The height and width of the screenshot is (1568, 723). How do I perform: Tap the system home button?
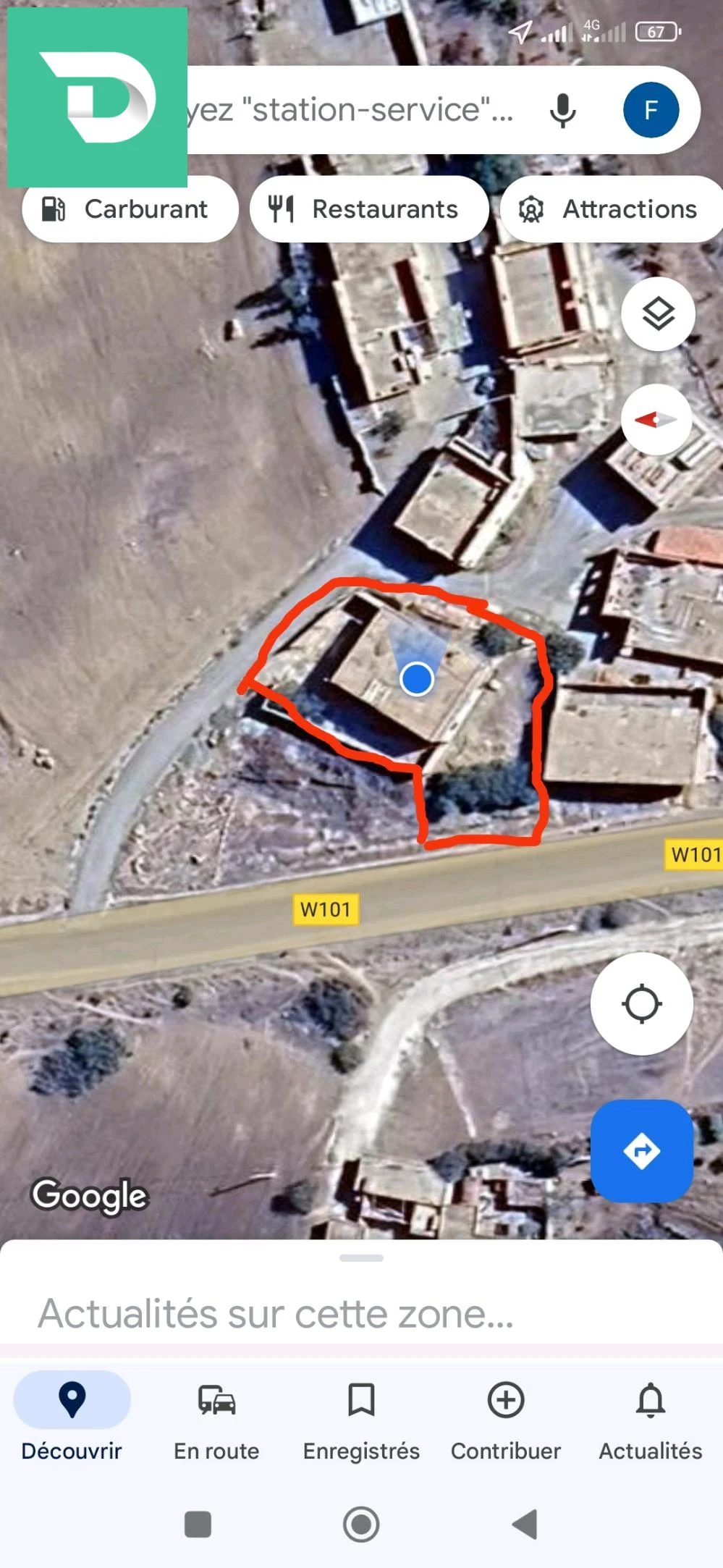[x=361, y=1524]
